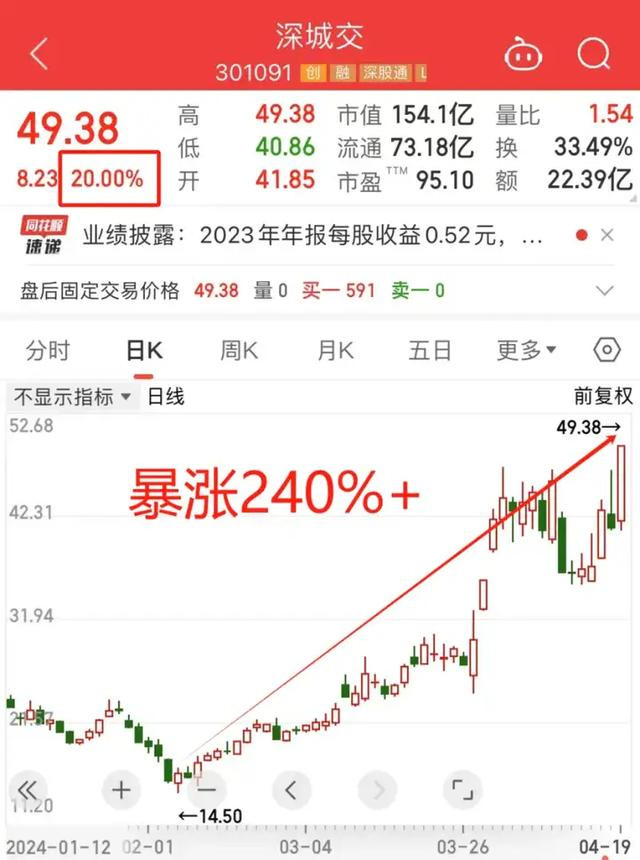Dismiss the 业绩披露 news banner
The width and height of the screenshot is (640, 860).
coord(607,235)
